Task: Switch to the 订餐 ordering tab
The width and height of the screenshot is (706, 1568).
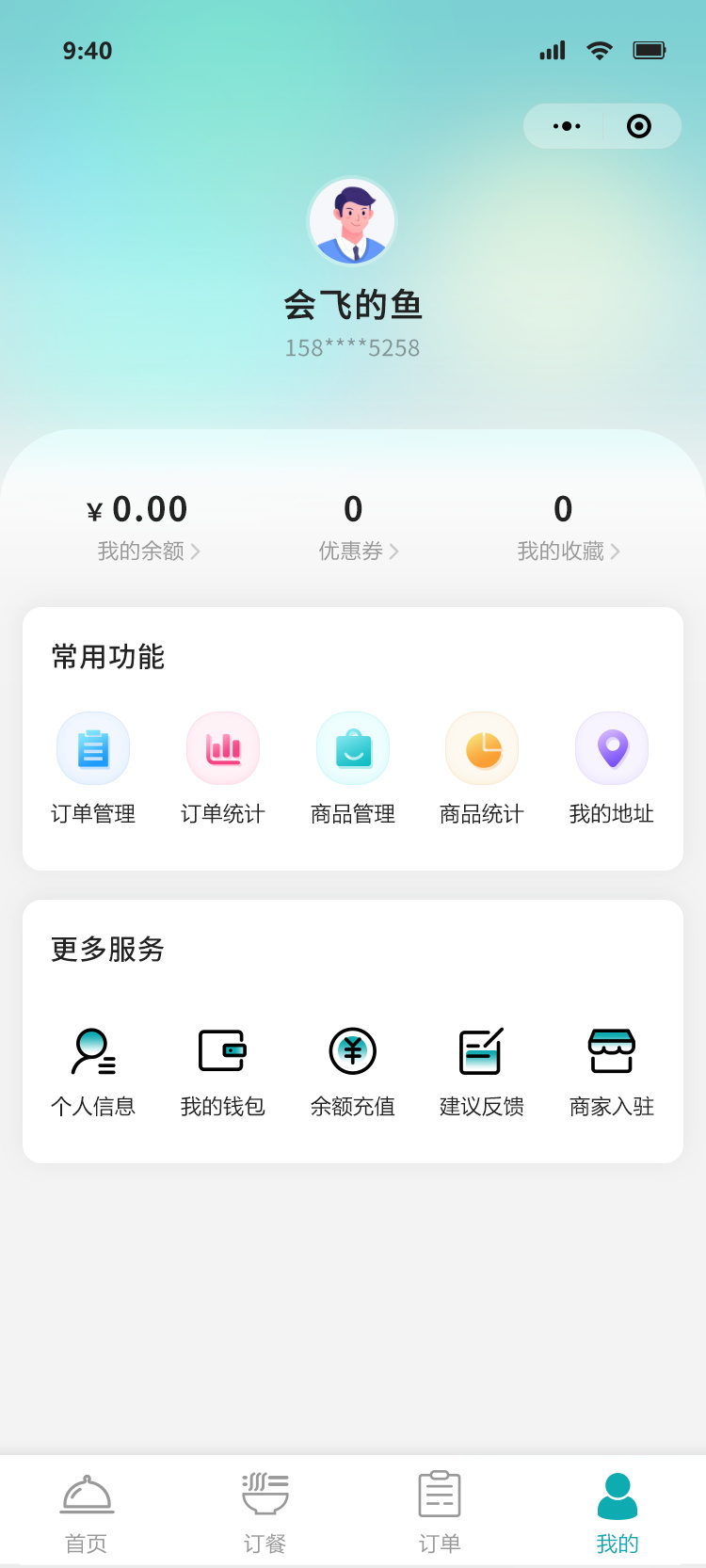Action: [265, 1512]
